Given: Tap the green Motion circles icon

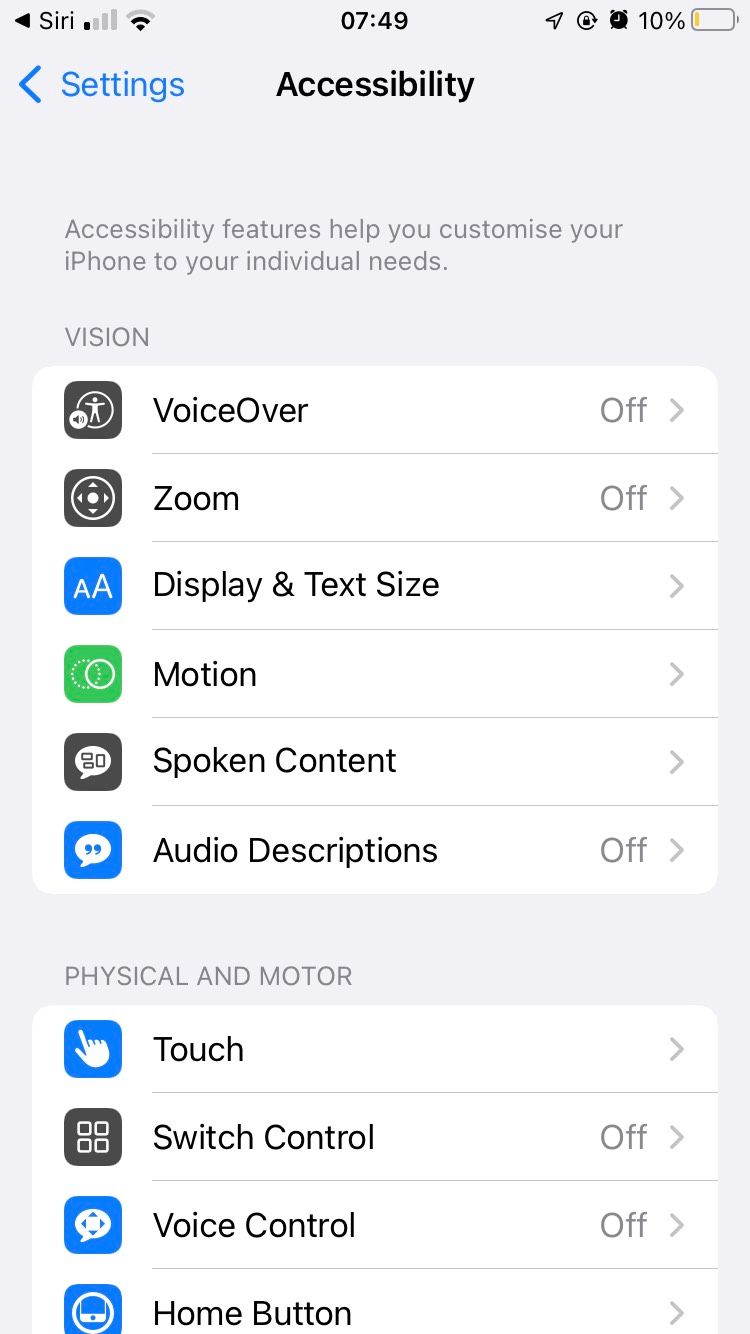Looking at the screenshot, I should click(x=92, y=674).
